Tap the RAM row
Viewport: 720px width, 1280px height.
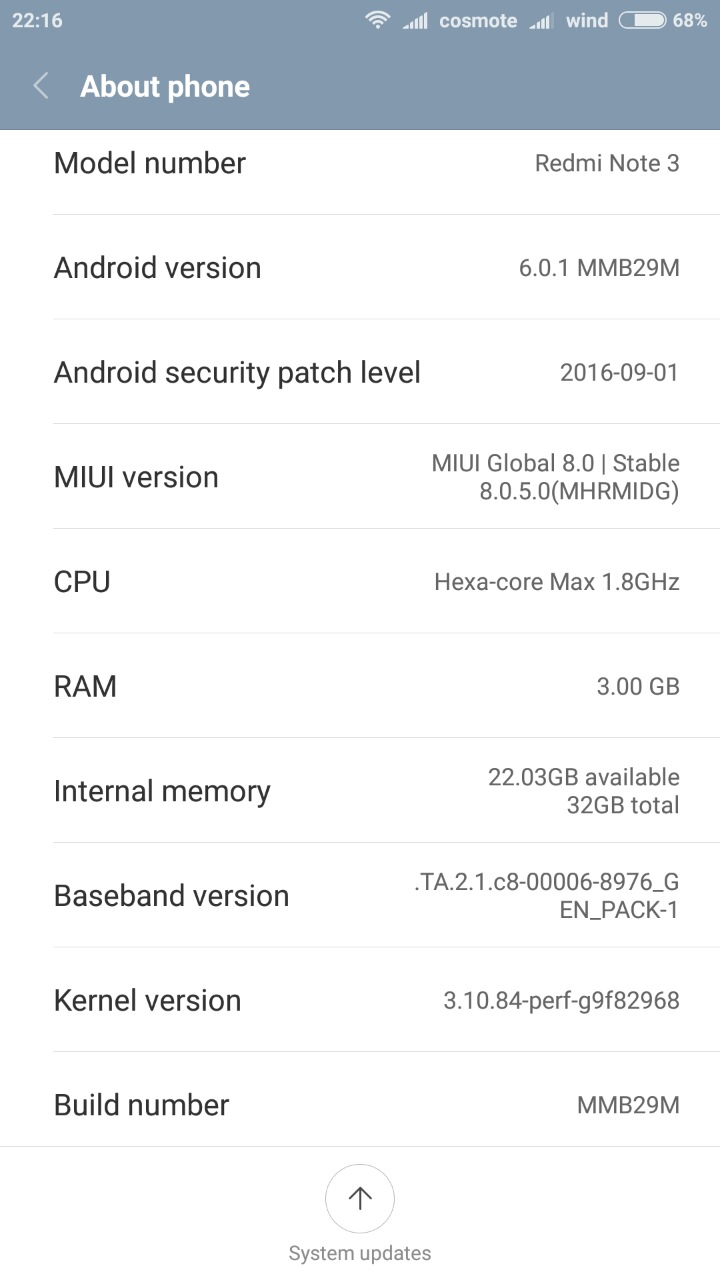(x=360, y=686)
